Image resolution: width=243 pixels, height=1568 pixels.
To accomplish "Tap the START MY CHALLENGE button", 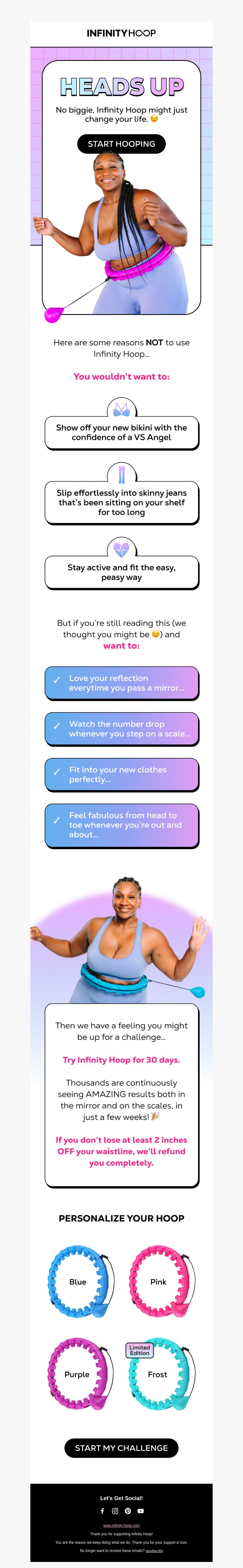I will click(121, 1448).
